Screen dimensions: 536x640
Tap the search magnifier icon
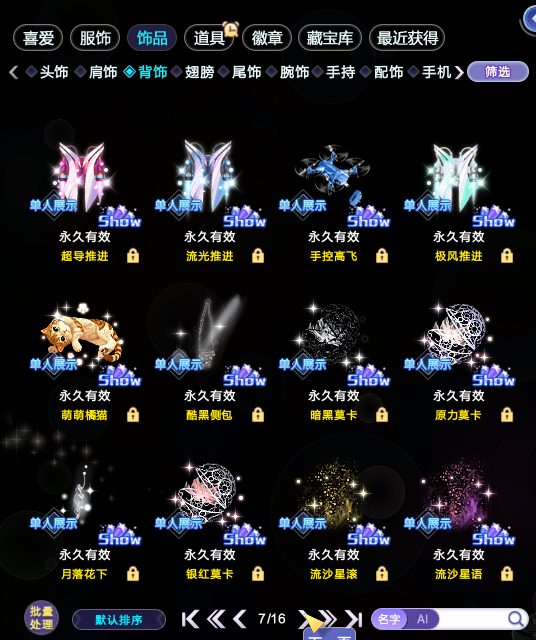[516, 619]
